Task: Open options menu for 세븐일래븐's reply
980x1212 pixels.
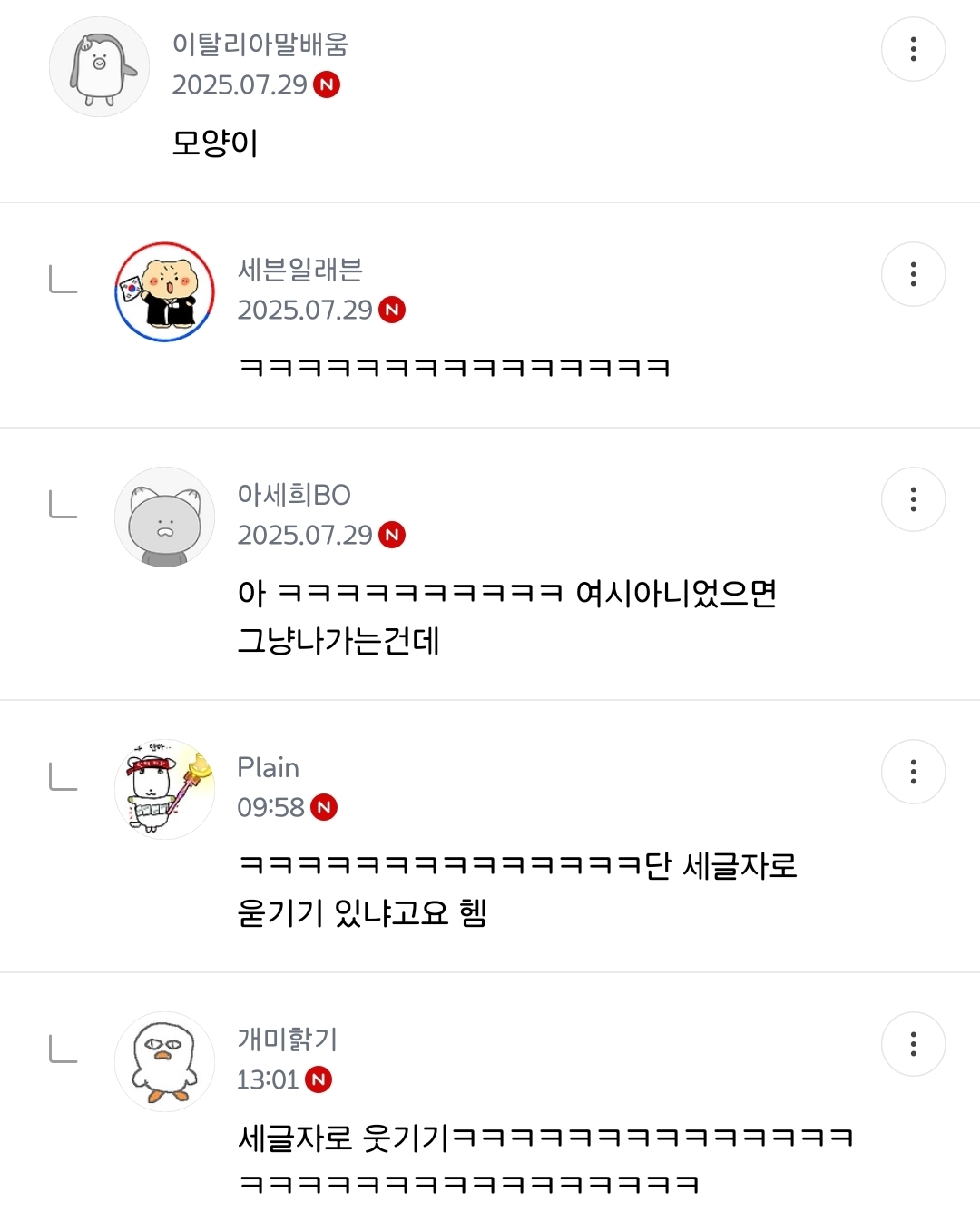Action: coord(913,274)
